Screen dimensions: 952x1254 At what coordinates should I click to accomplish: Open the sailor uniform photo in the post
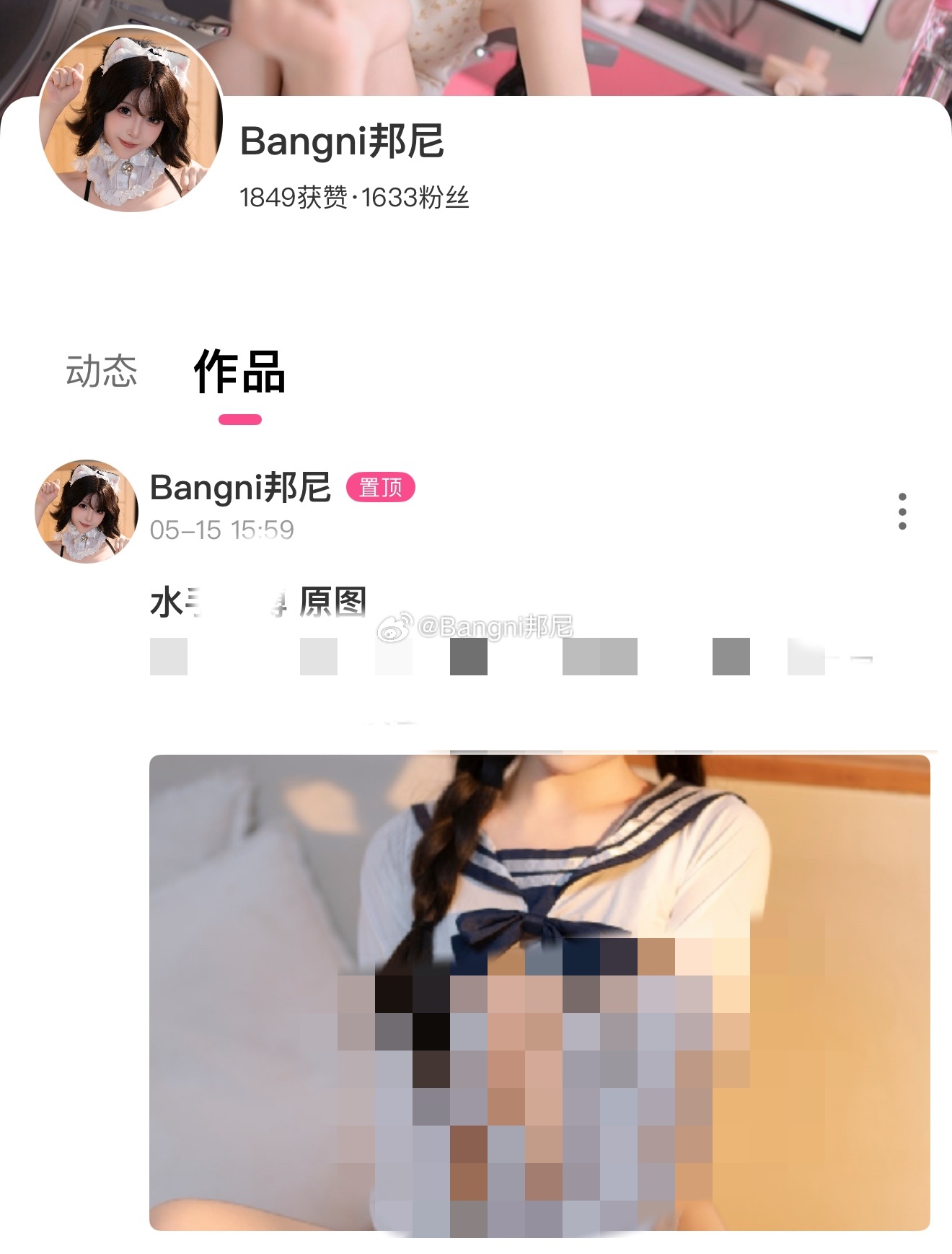539,991
